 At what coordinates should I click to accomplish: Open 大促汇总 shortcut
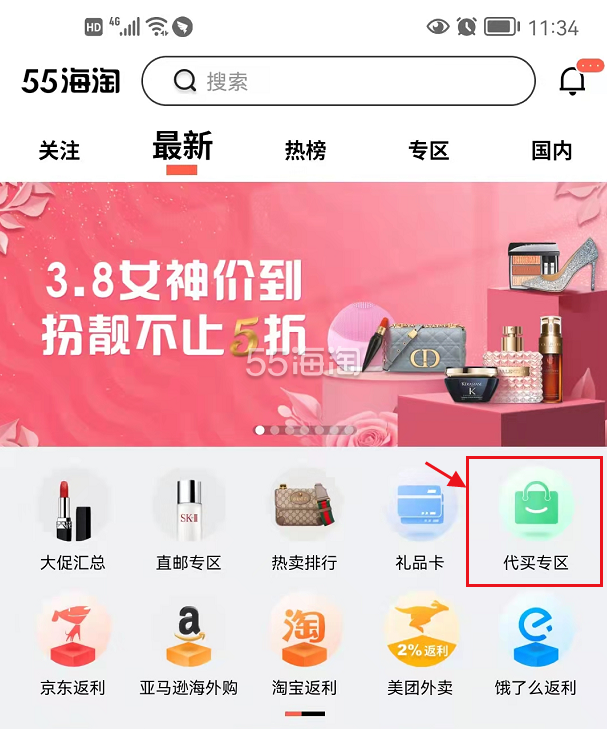point(73,520)
